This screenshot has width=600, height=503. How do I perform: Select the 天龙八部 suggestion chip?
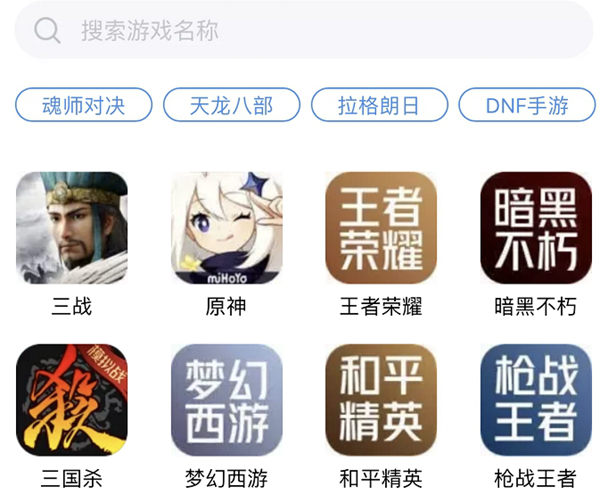point(231,105)
